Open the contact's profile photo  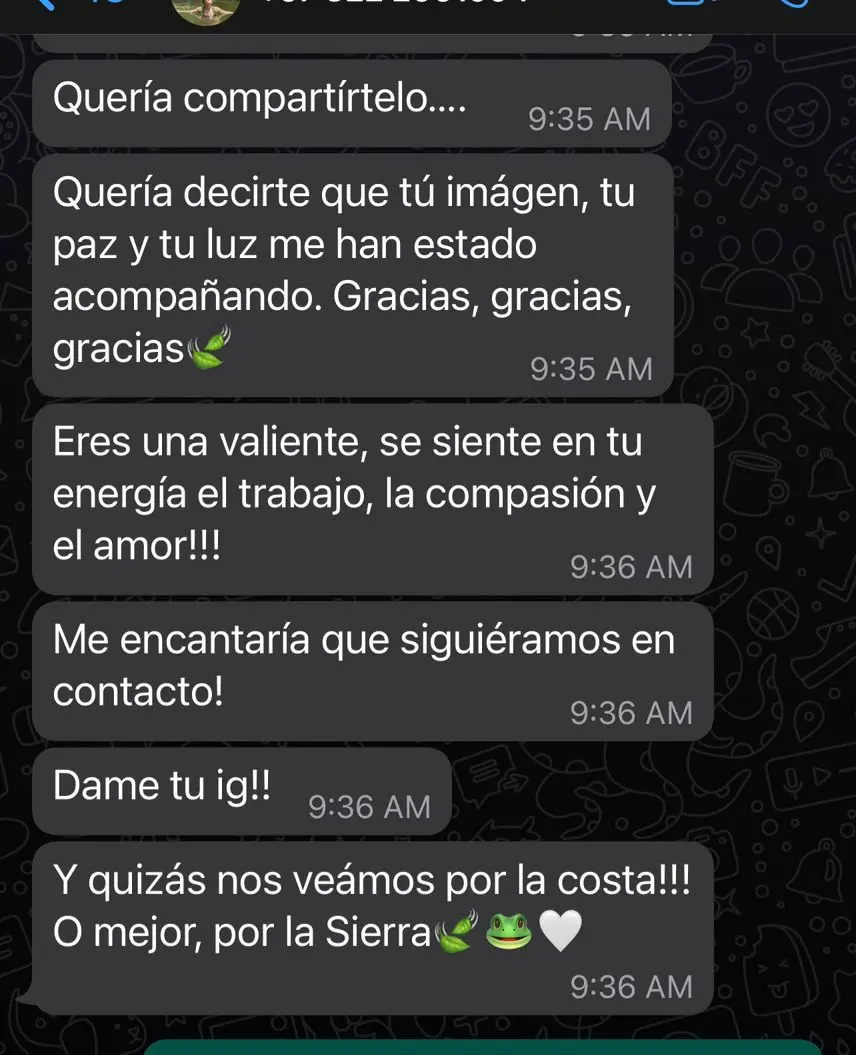coord(205,8)
